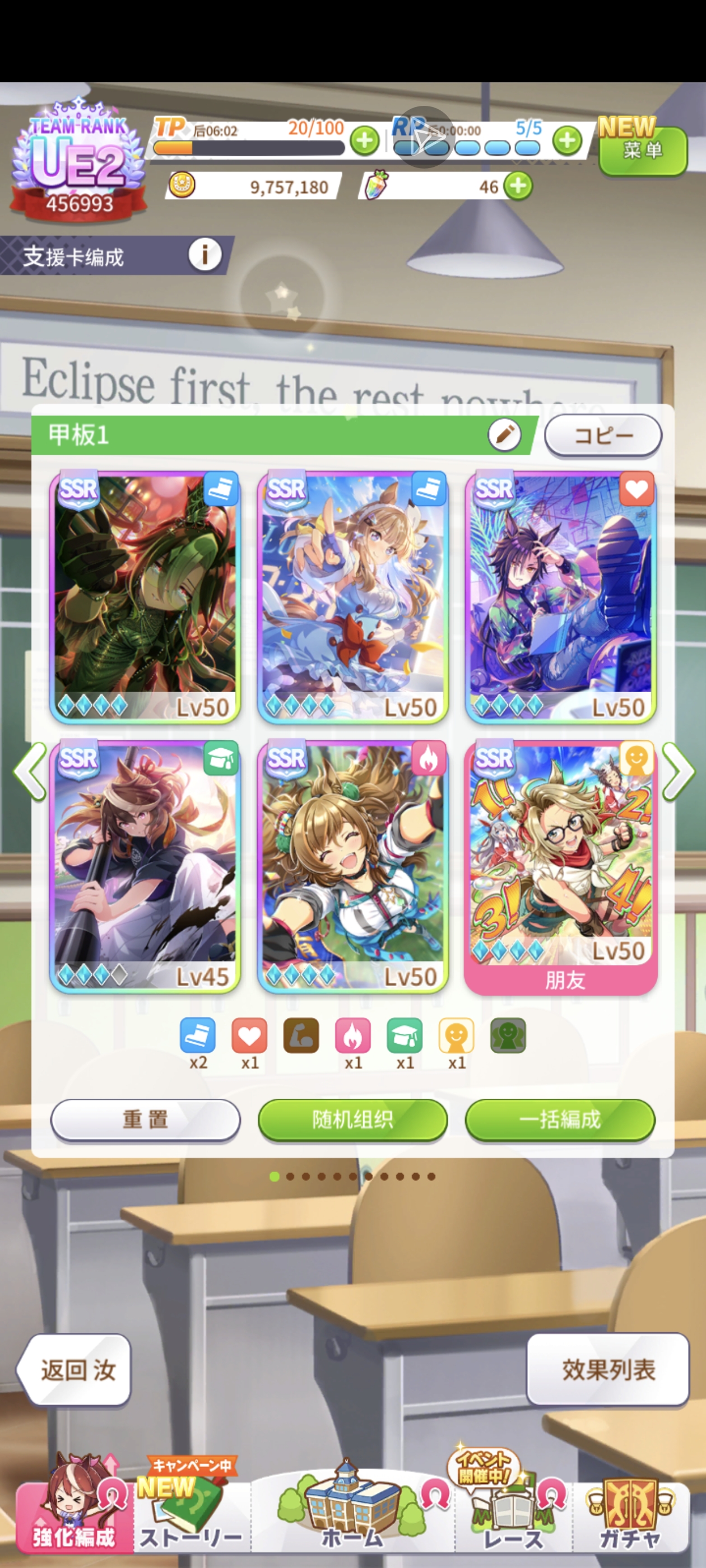Switch to the ストーリー tab

(x=190, y=1519)
